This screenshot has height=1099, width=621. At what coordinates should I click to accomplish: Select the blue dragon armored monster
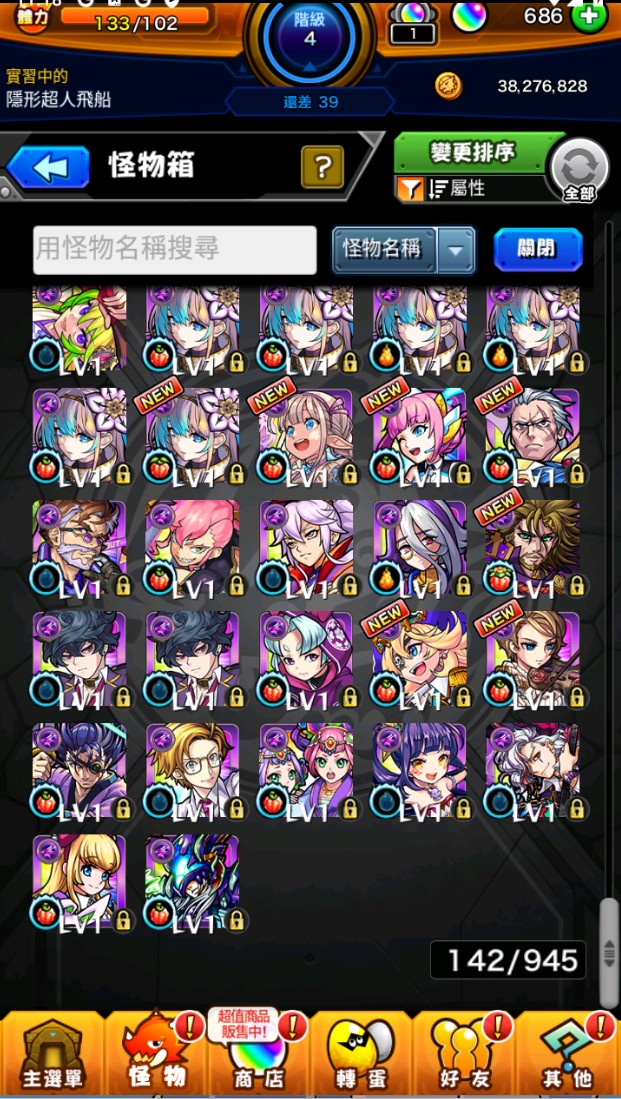(x=193, y=883)
